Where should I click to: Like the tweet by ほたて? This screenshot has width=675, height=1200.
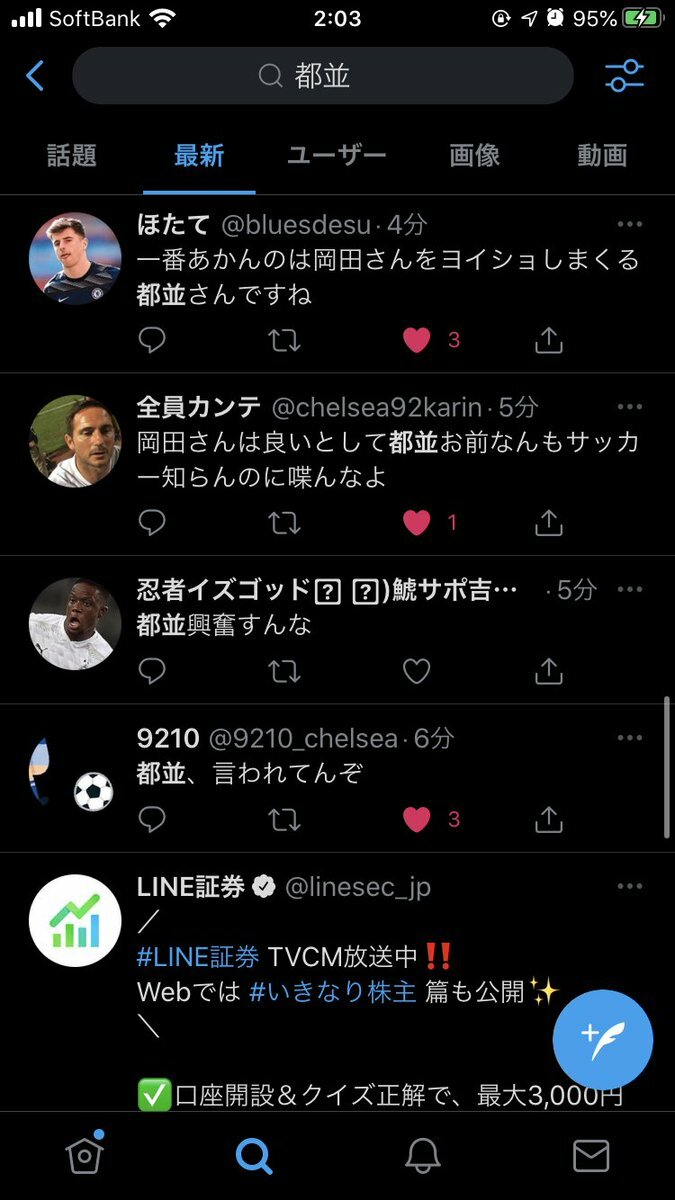[x=416, y=340]
